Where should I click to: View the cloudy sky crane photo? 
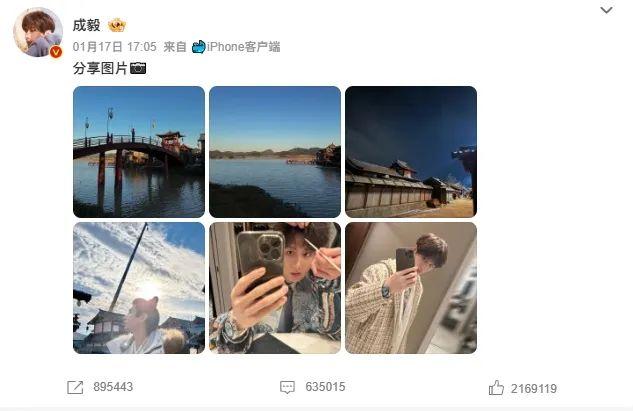pyautogui.click(x=139, y=288)
